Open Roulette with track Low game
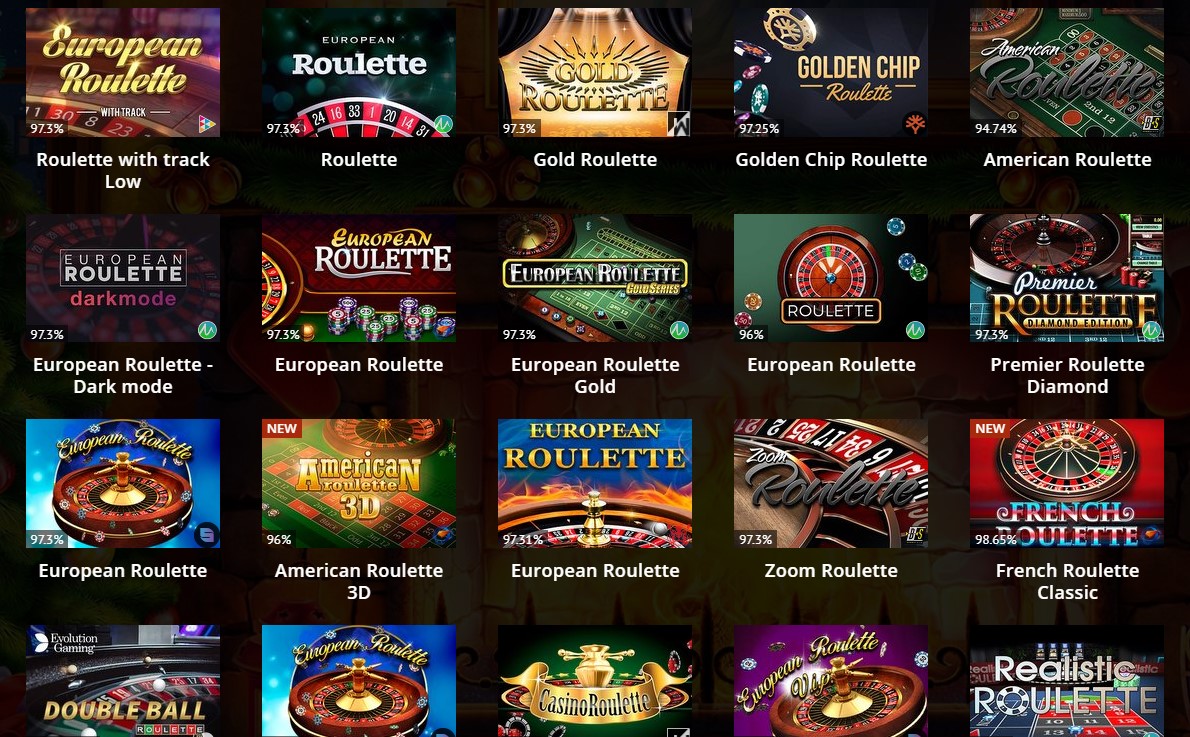Image resolution: width=1190 pixels, height=737 pixels. [123, 72]
